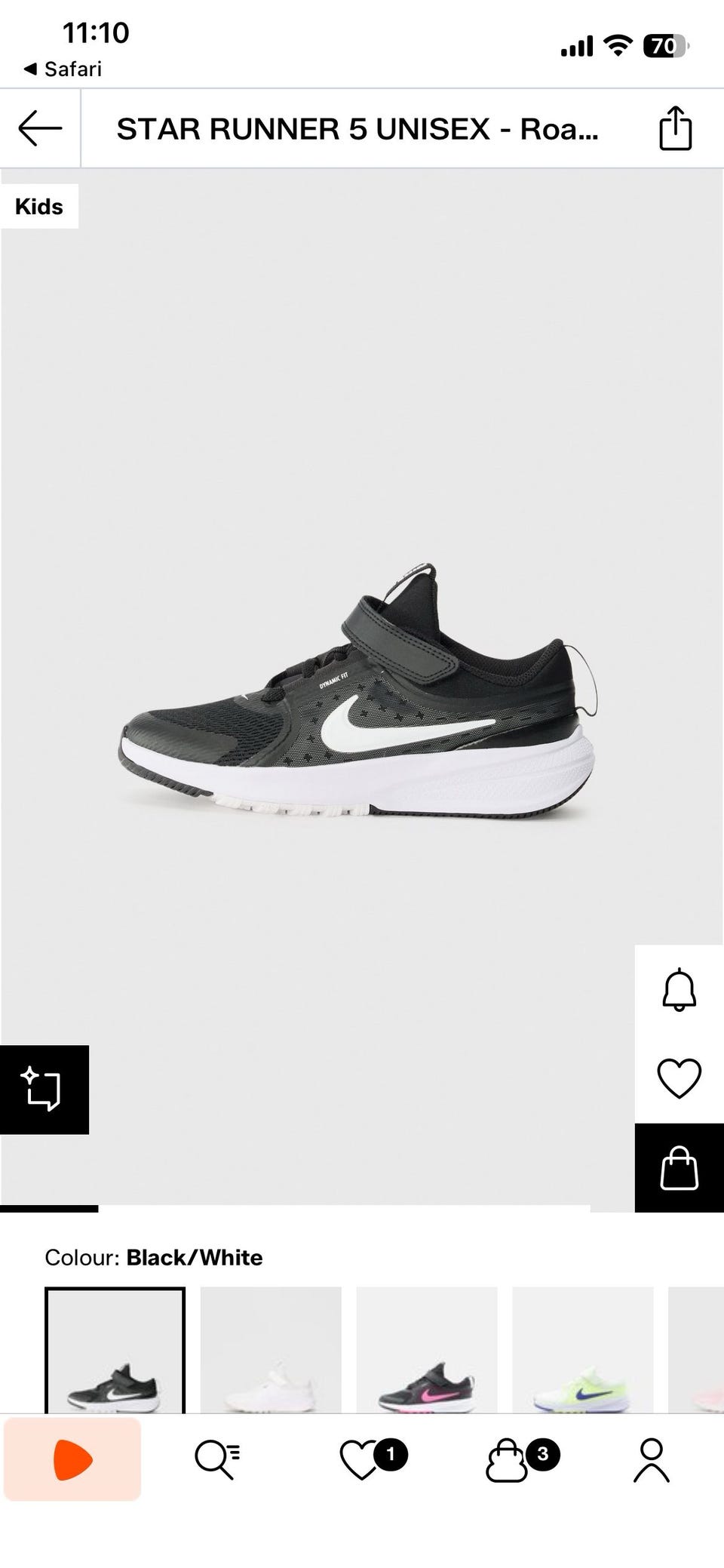This screenshot has height=1568, width=724.
Task: Open the Zalando home tab
Action: coord(72,1459)
